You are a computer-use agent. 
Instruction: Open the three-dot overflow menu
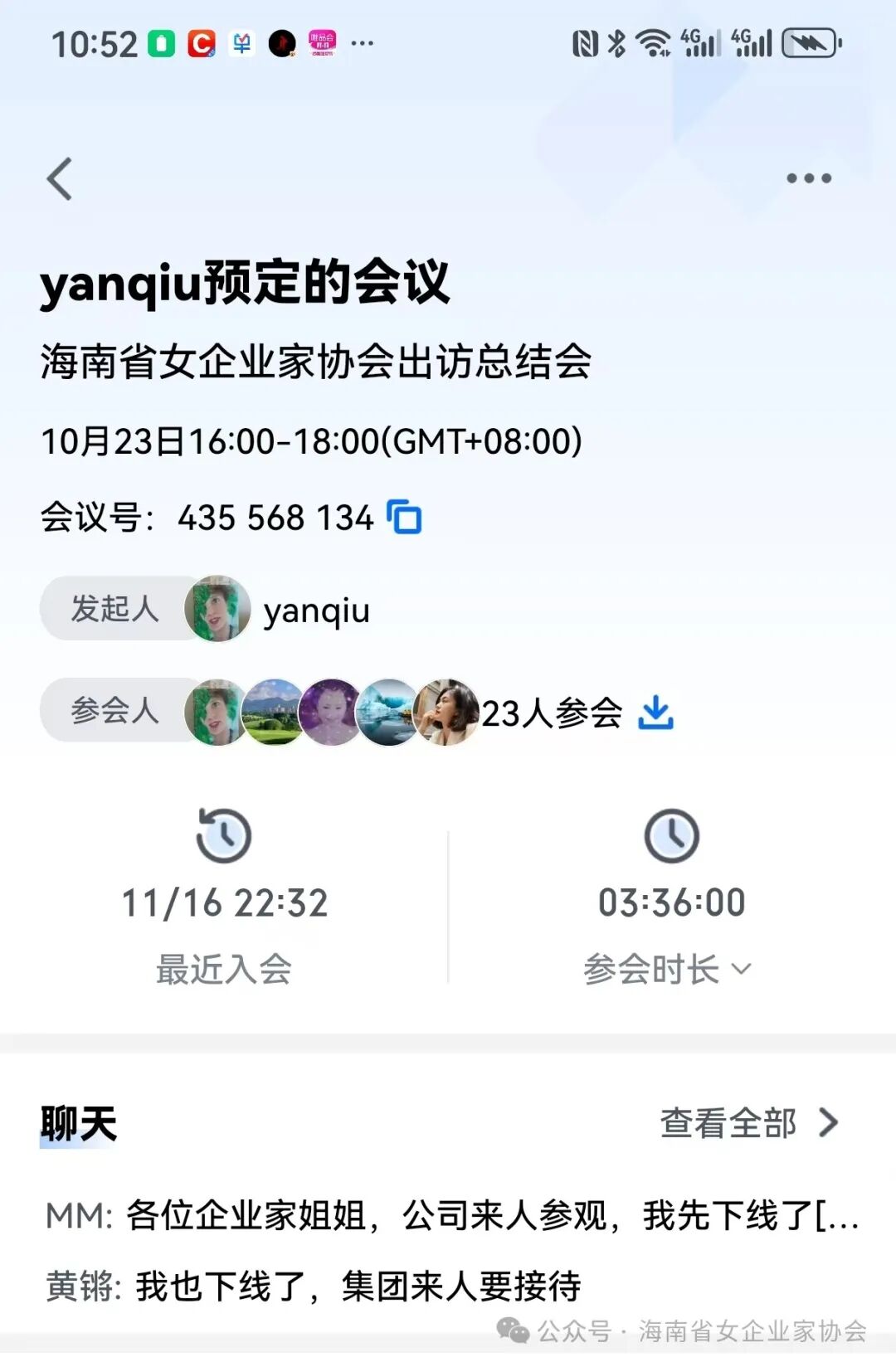(x=809, y=178)
